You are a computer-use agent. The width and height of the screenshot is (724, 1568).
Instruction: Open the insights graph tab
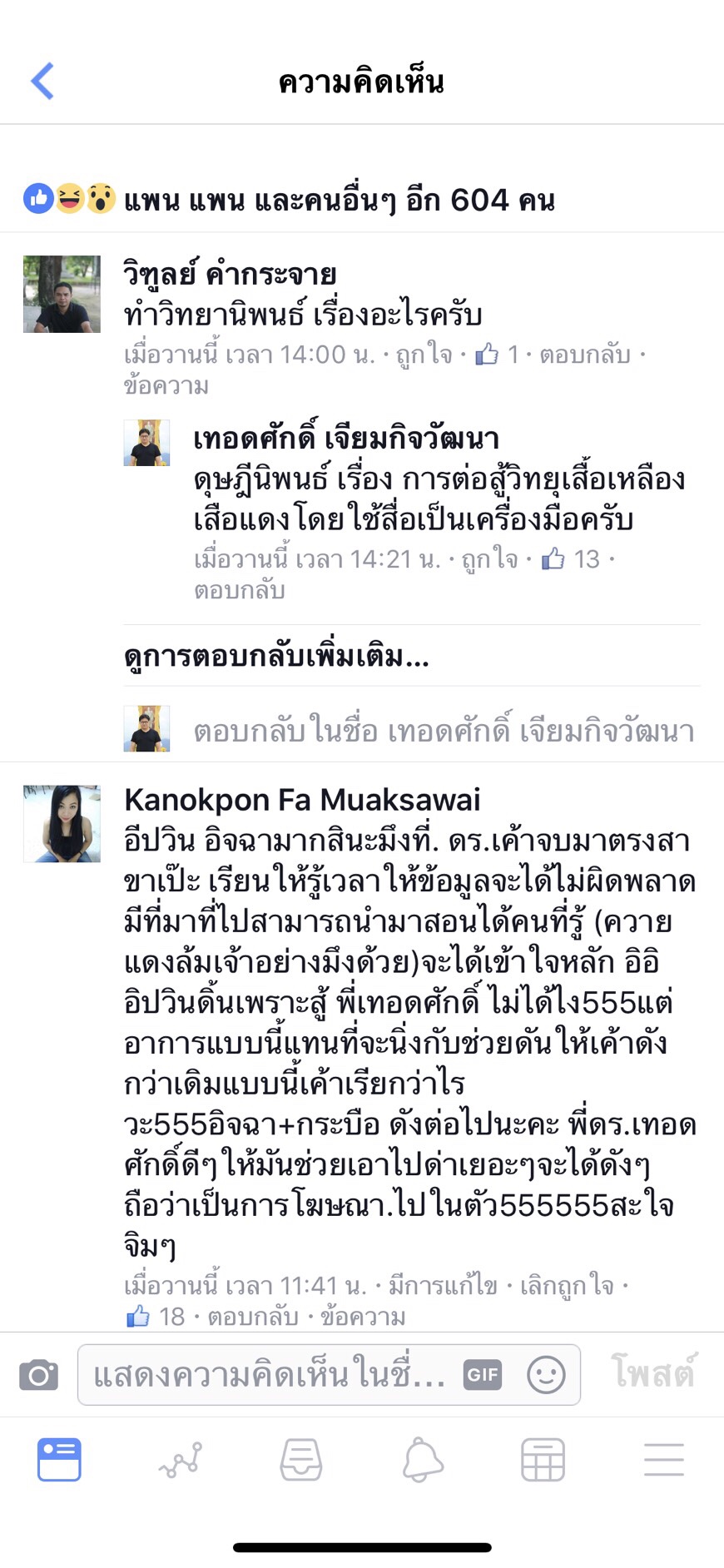(x=180, y=1460)
